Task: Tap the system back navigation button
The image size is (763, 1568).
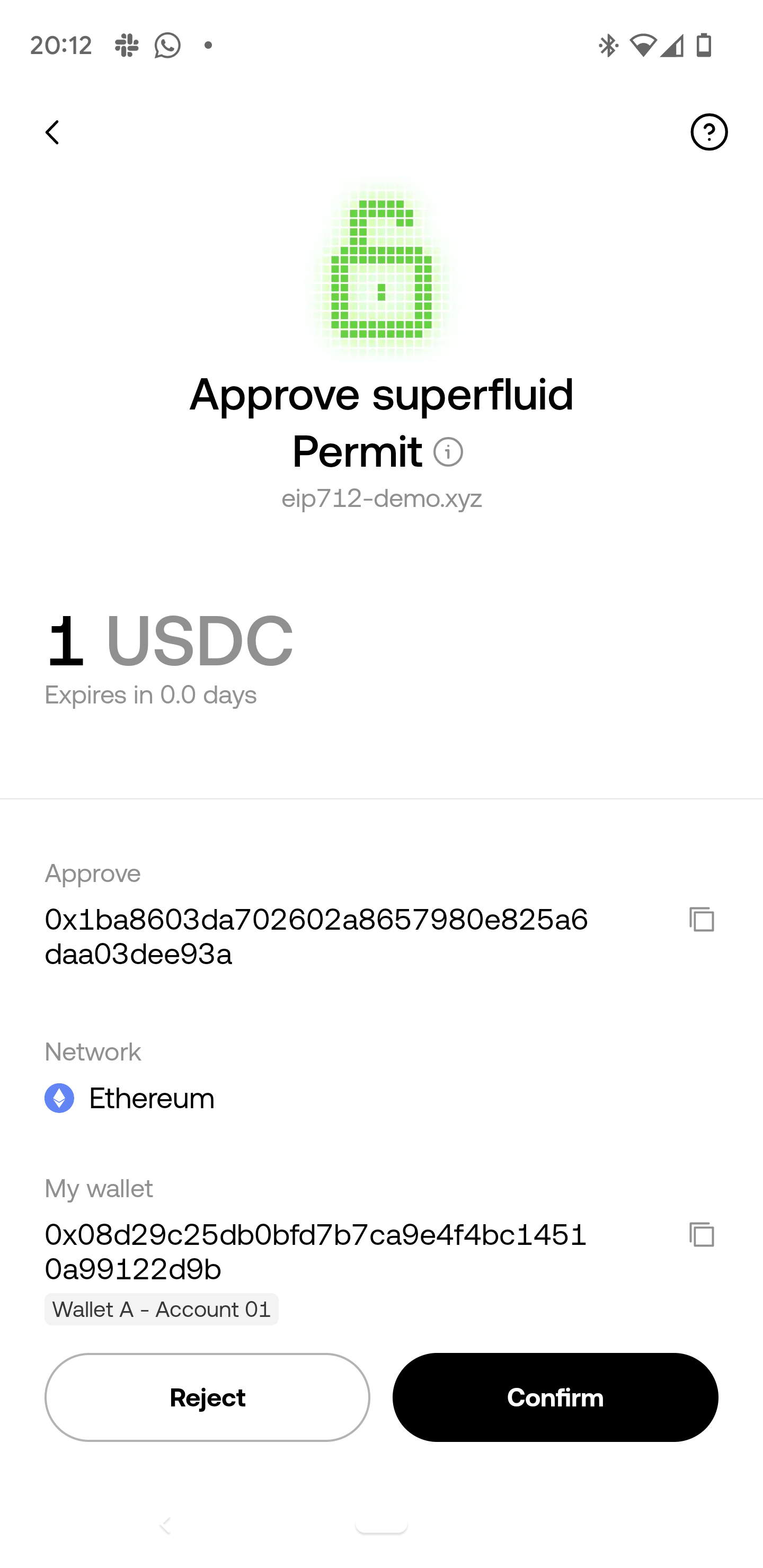Action: click(x=165, y=1526)
